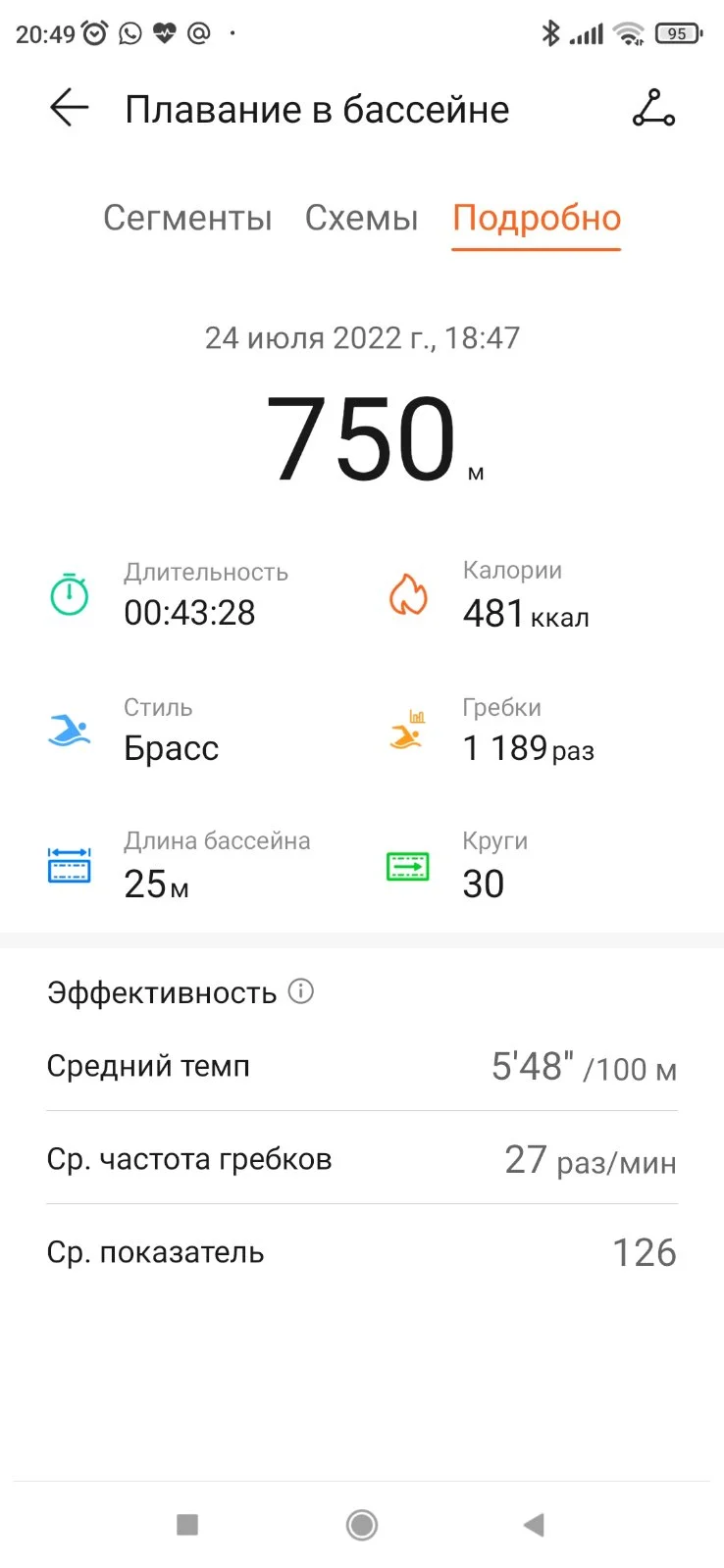Open the info icon next to Эффективность
This screenshot has height=1568, width=724.
[301, 991]
